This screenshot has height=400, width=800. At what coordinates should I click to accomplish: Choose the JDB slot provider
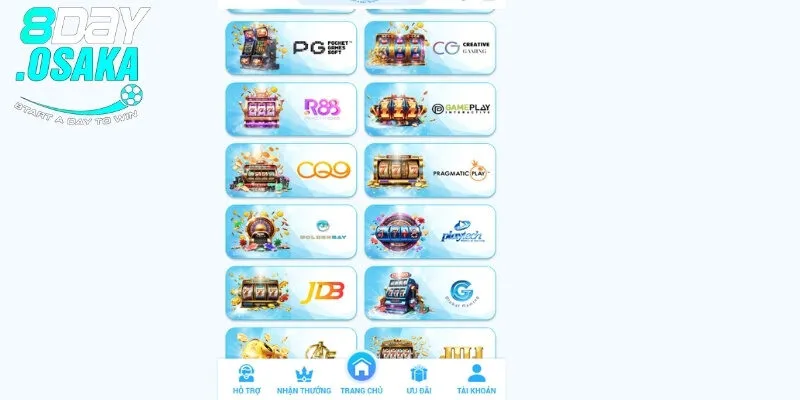[291, 293]
